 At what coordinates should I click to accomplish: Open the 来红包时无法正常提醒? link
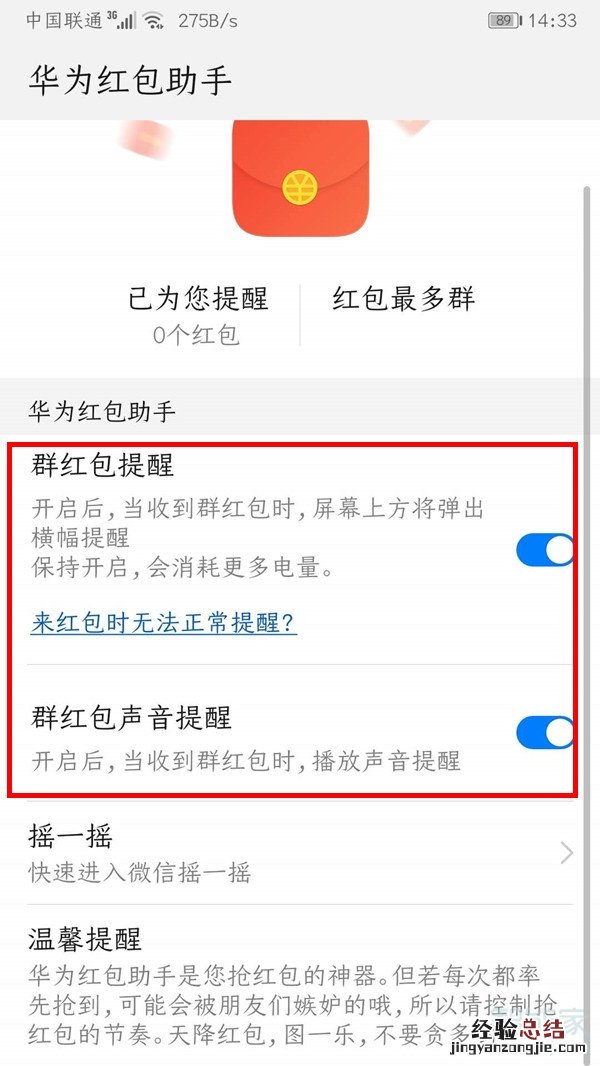tap(163, 622)
